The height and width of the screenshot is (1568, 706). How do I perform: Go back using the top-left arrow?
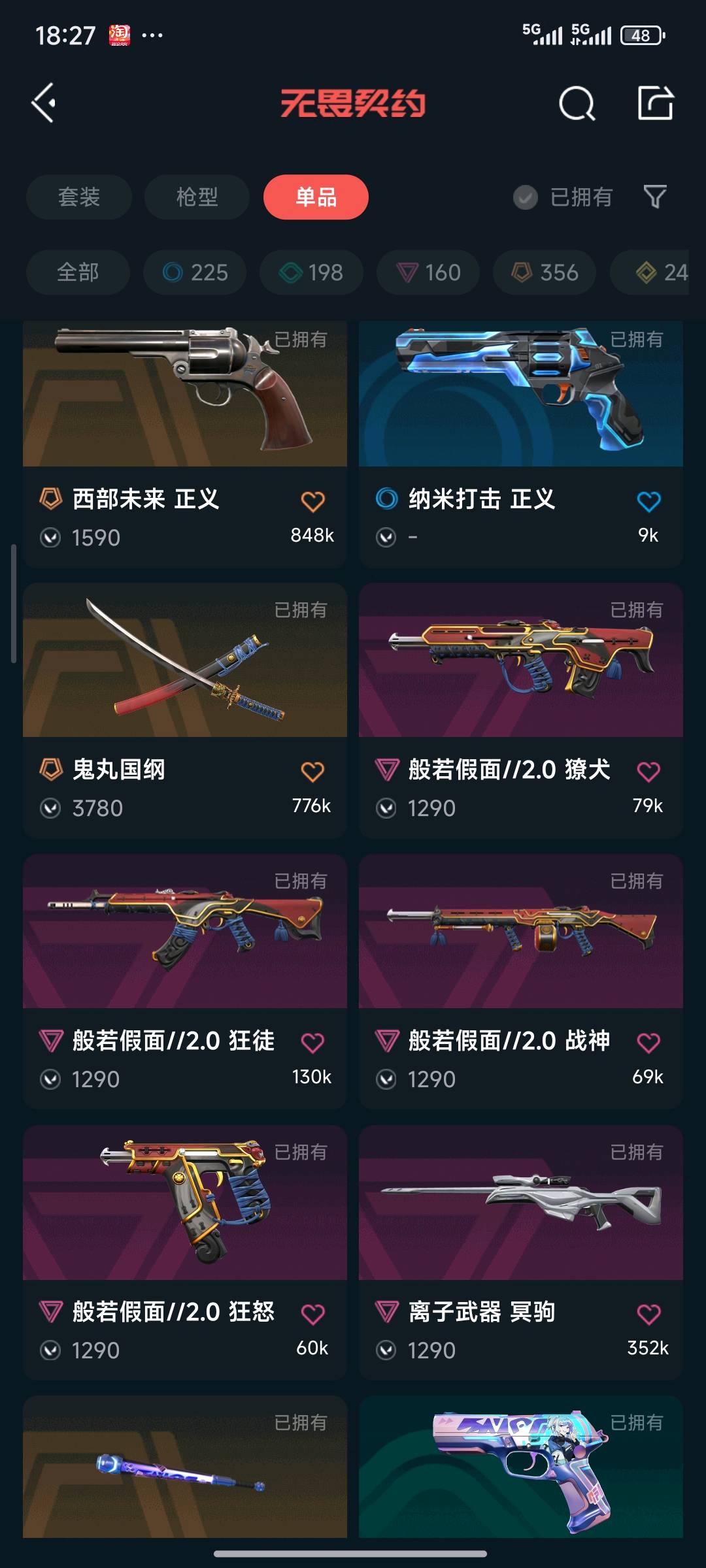(x=44, y=103)
